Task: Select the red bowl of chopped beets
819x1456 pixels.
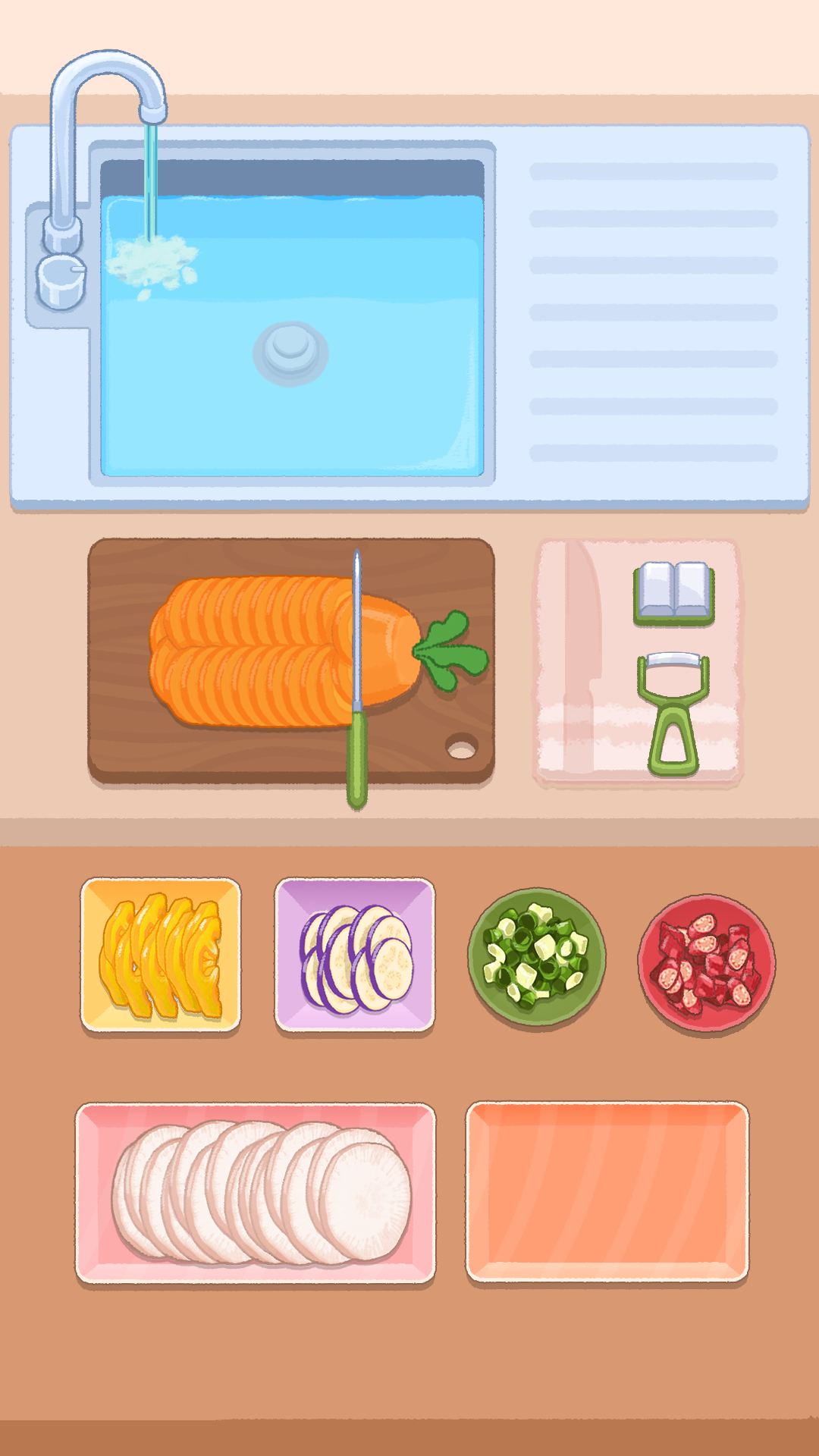Action: [x=707, y=962]
